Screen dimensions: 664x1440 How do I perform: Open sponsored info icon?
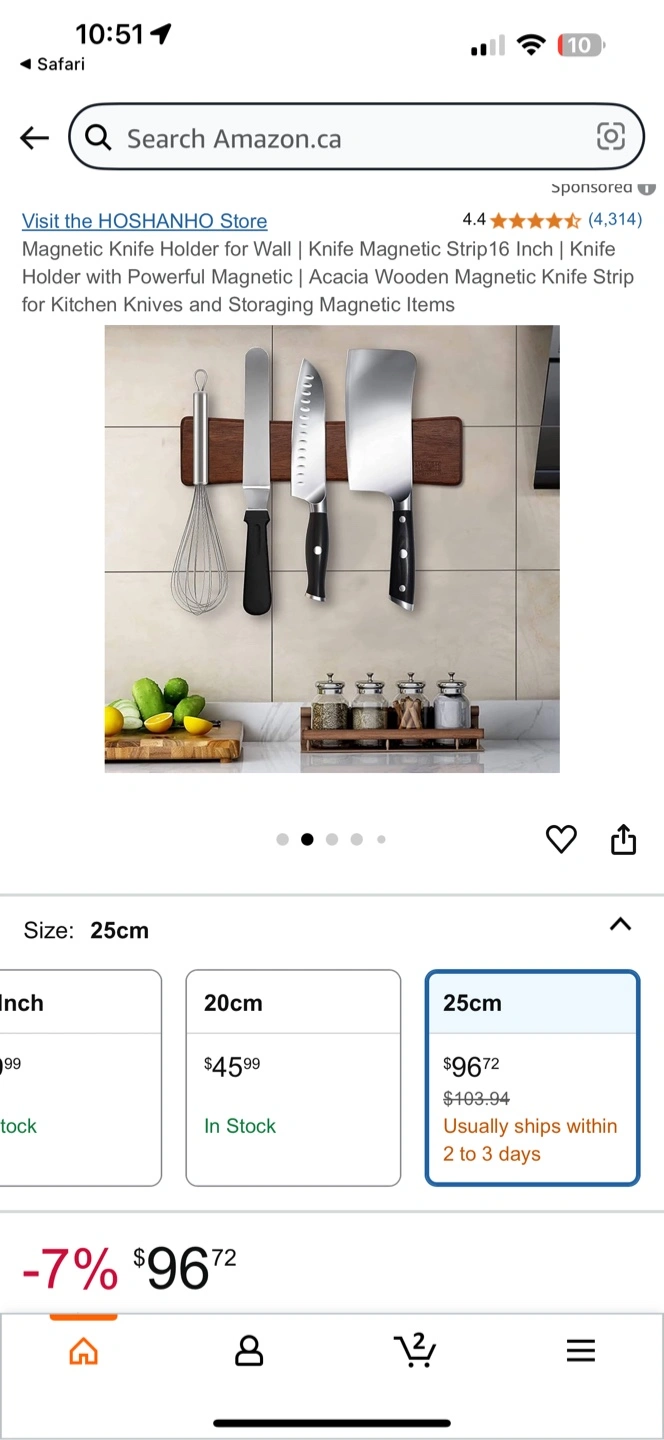coord(647,188)
